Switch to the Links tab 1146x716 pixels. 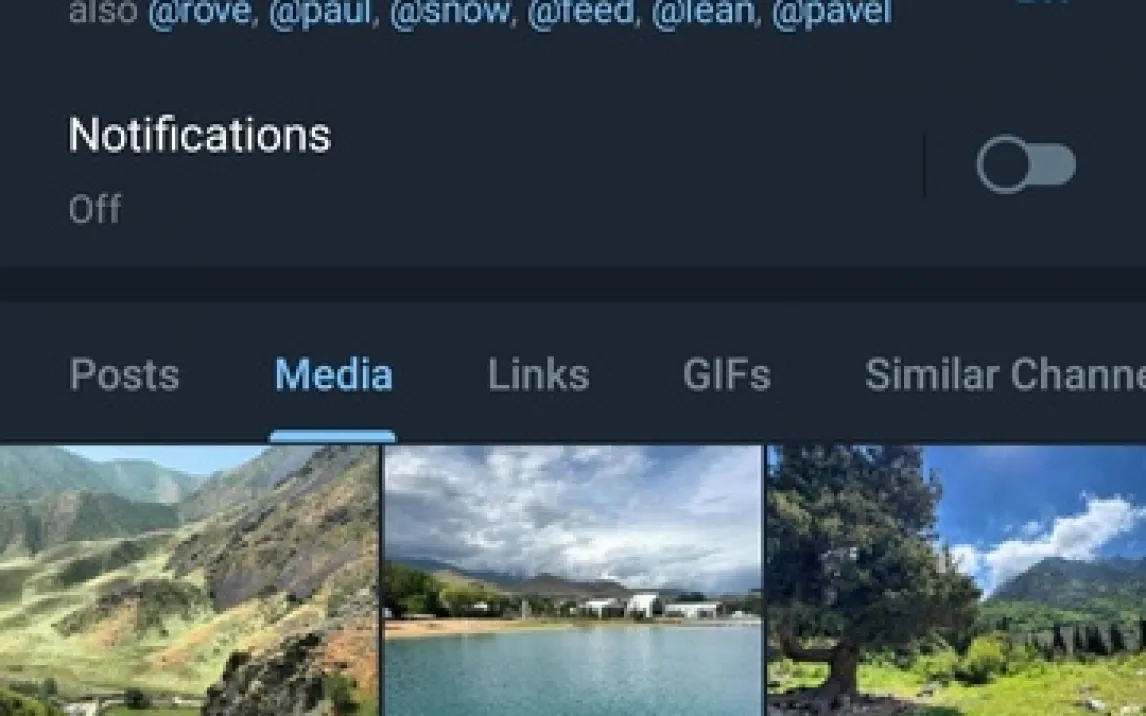point(538,375)
